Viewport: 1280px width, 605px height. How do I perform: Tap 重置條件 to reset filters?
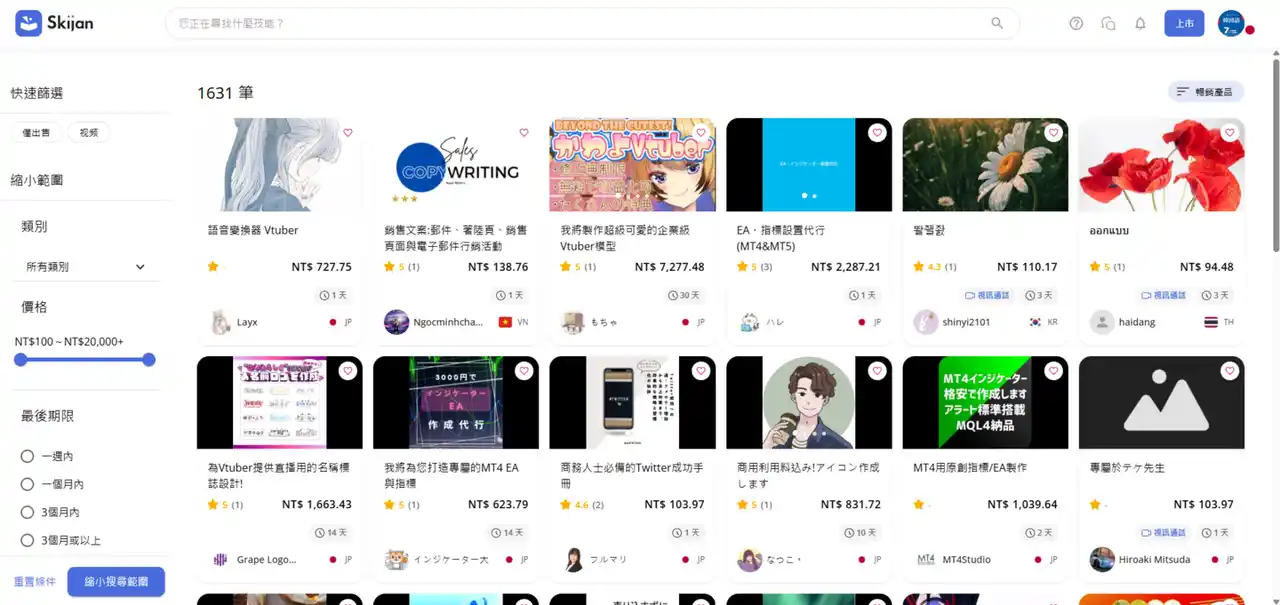35,581
